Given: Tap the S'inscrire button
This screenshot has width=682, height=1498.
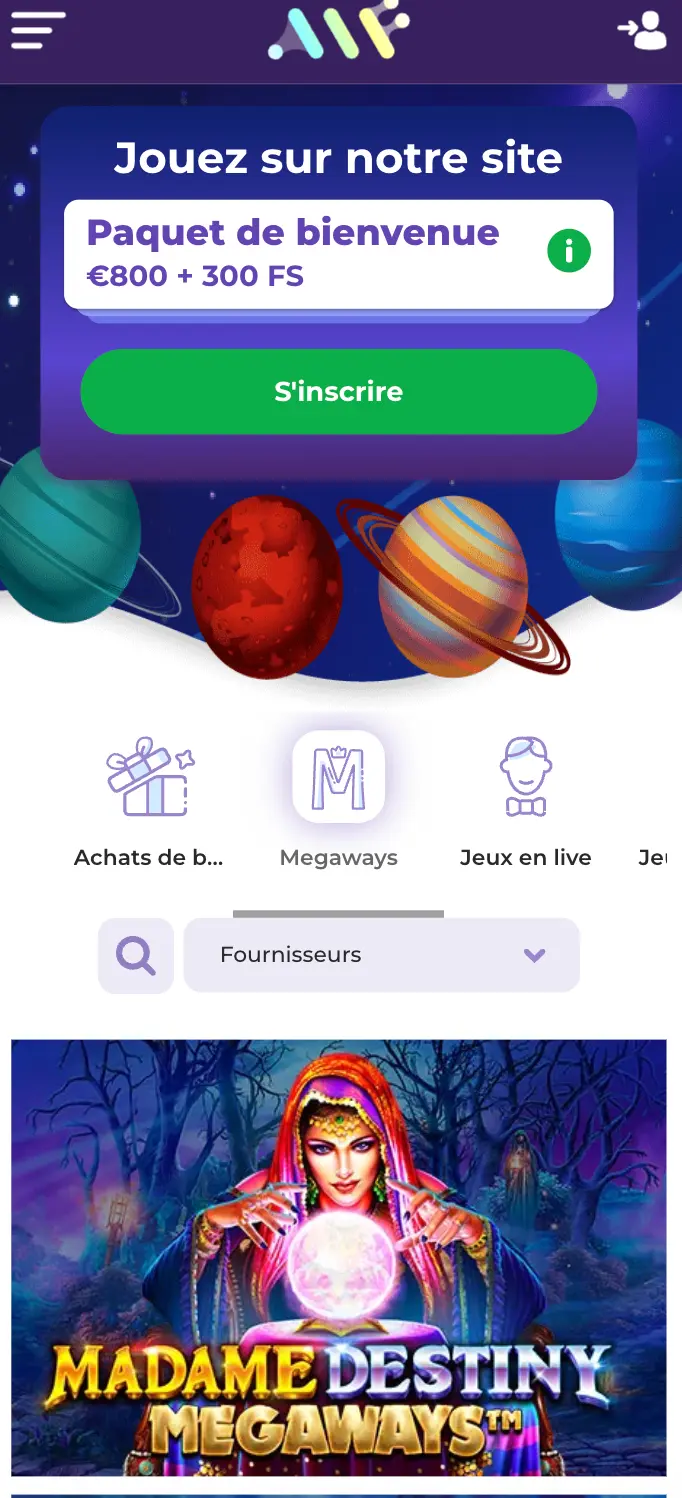Looking at the screenshot, I should coord(339,391).
